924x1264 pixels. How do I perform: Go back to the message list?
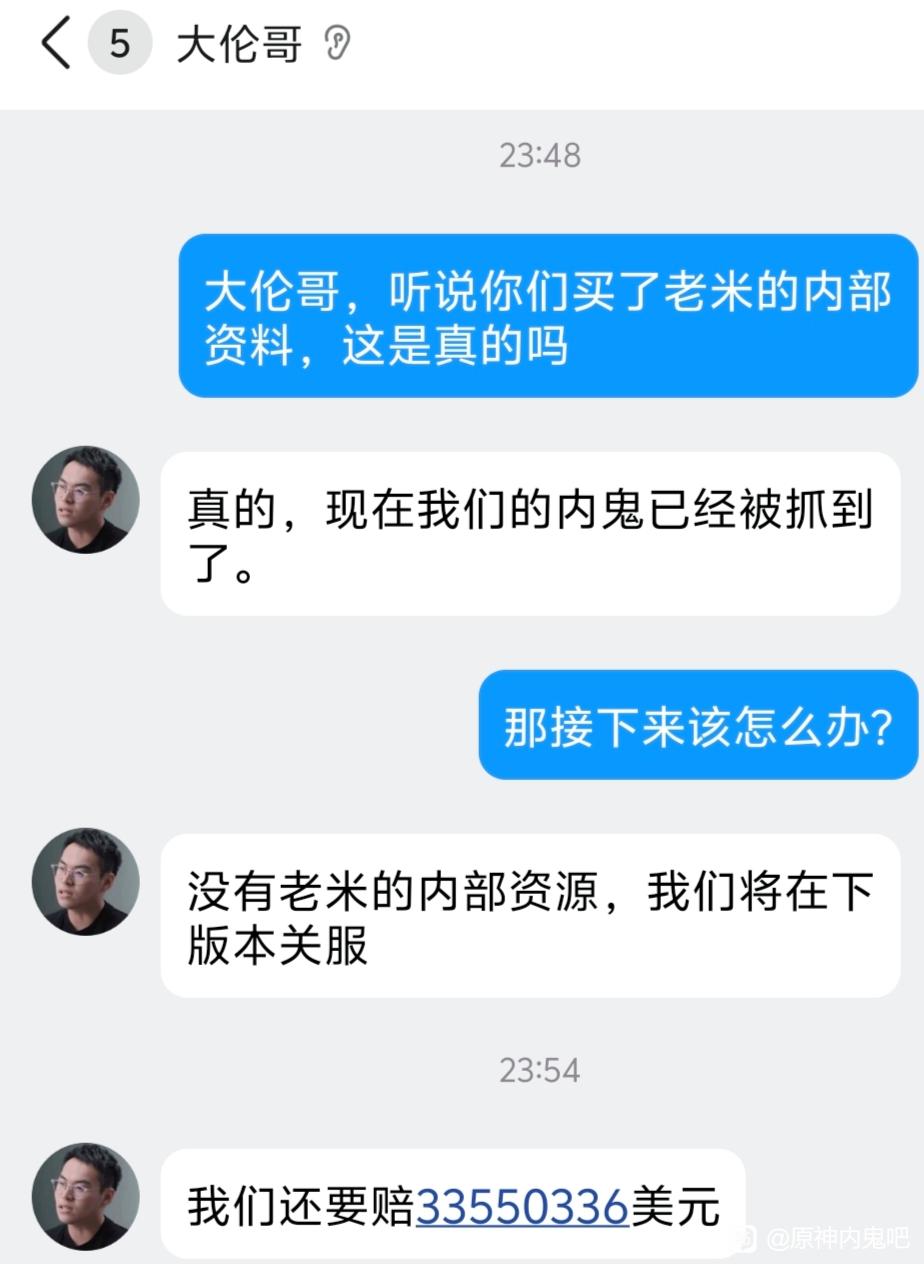click(56, 45)
